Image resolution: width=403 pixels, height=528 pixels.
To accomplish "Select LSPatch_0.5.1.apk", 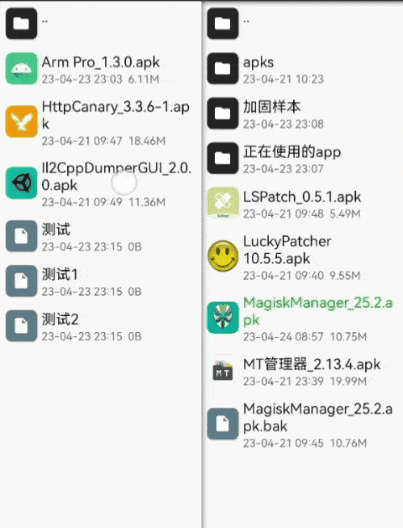I will pyautogui.click(x=303, y=203).
